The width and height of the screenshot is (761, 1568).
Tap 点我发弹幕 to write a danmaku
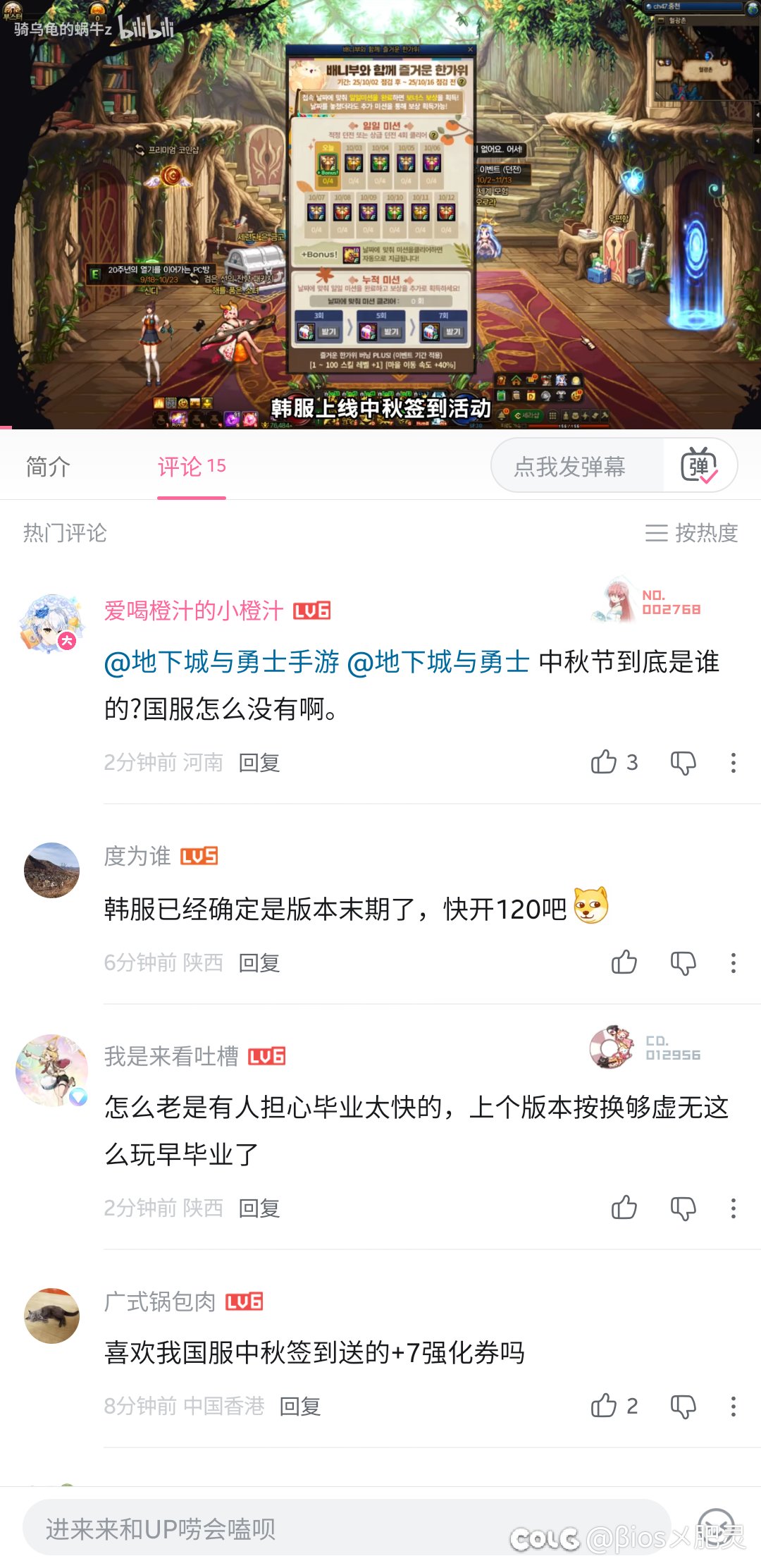(569, 467)
